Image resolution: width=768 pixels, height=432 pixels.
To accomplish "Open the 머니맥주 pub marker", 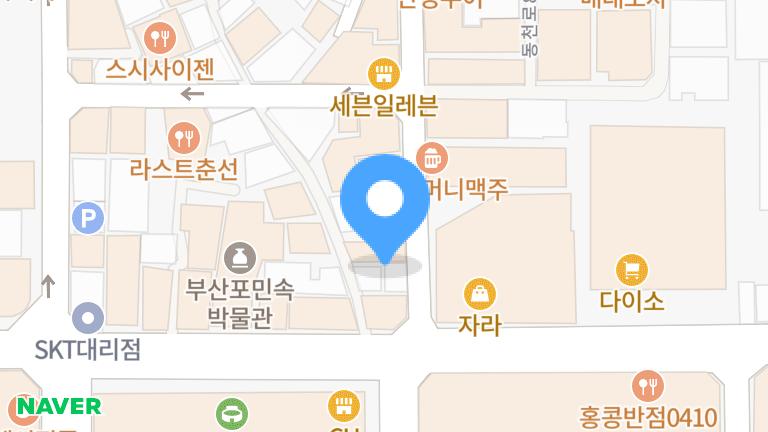I will click(x=432, y=157).
